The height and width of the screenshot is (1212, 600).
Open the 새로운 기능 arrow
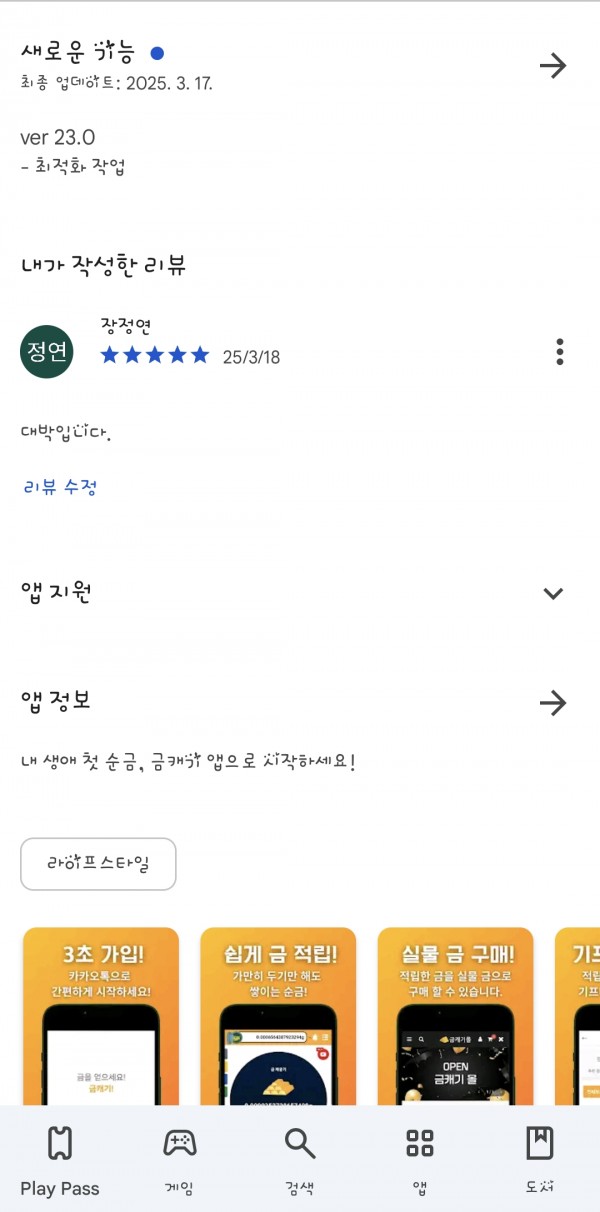click(x=553, y=66)
